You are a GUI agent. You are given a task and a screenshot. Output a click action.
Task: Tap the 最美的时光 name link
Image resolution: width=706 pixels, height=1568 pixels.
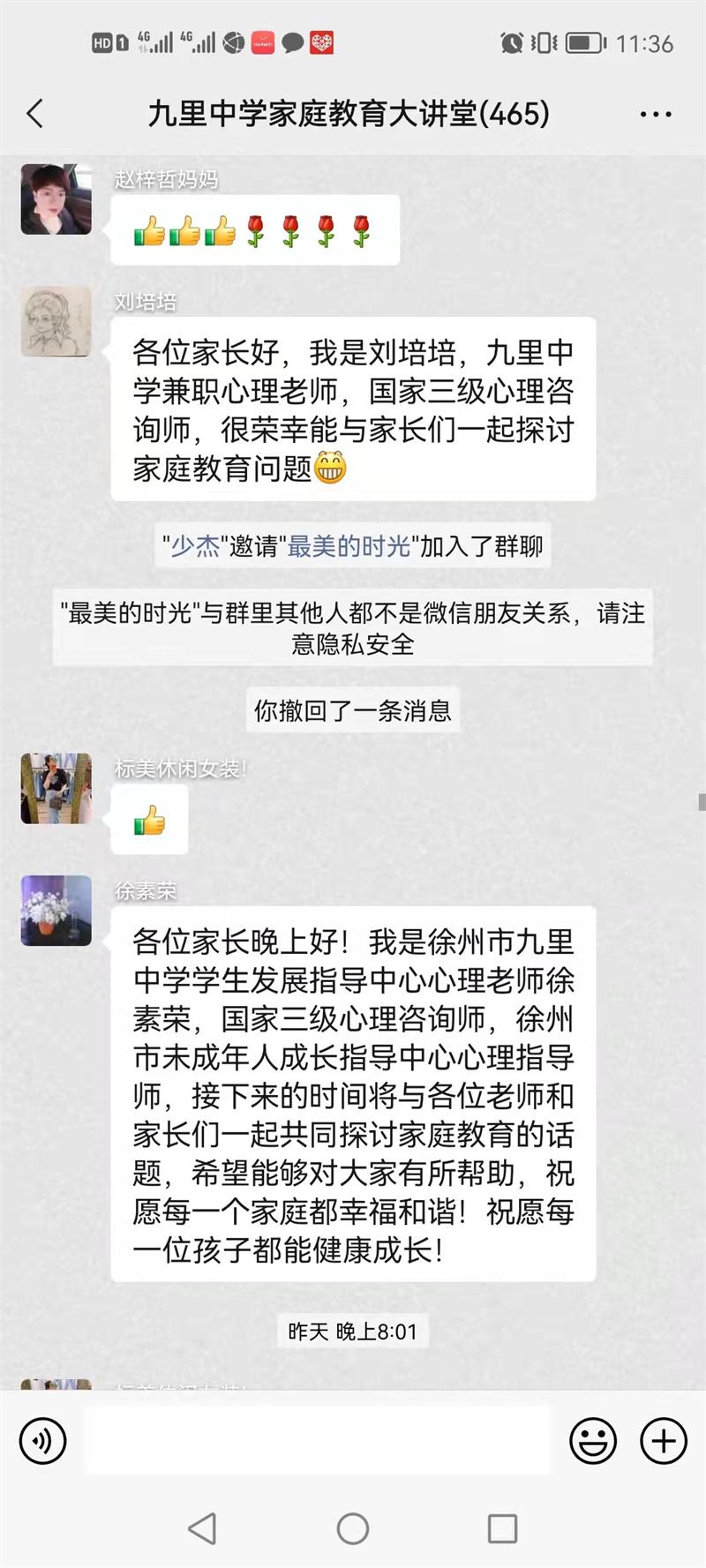(x=349, y=547)
